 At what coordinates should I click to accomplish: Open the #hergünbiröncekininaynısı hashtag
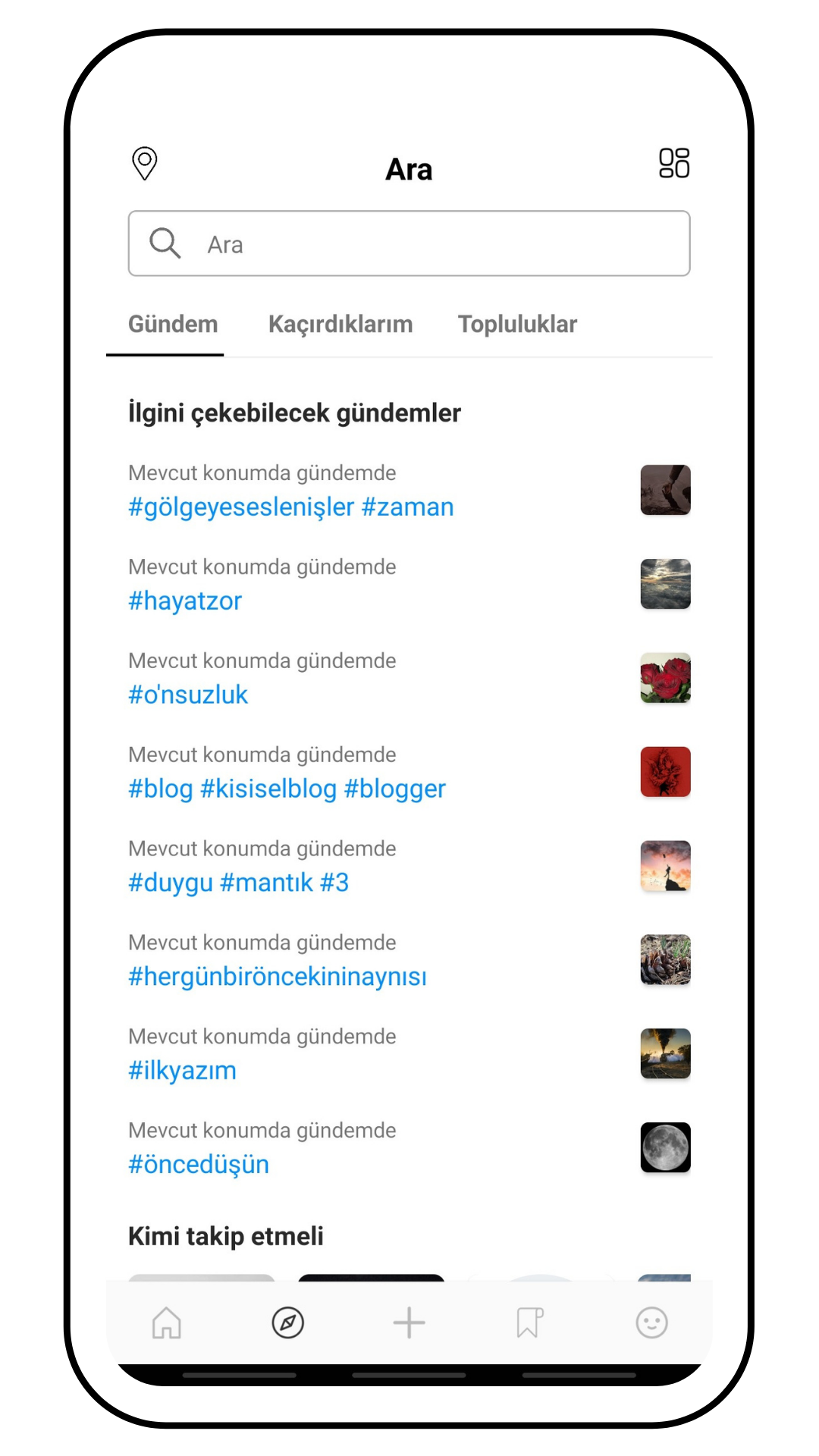[278, 977]
